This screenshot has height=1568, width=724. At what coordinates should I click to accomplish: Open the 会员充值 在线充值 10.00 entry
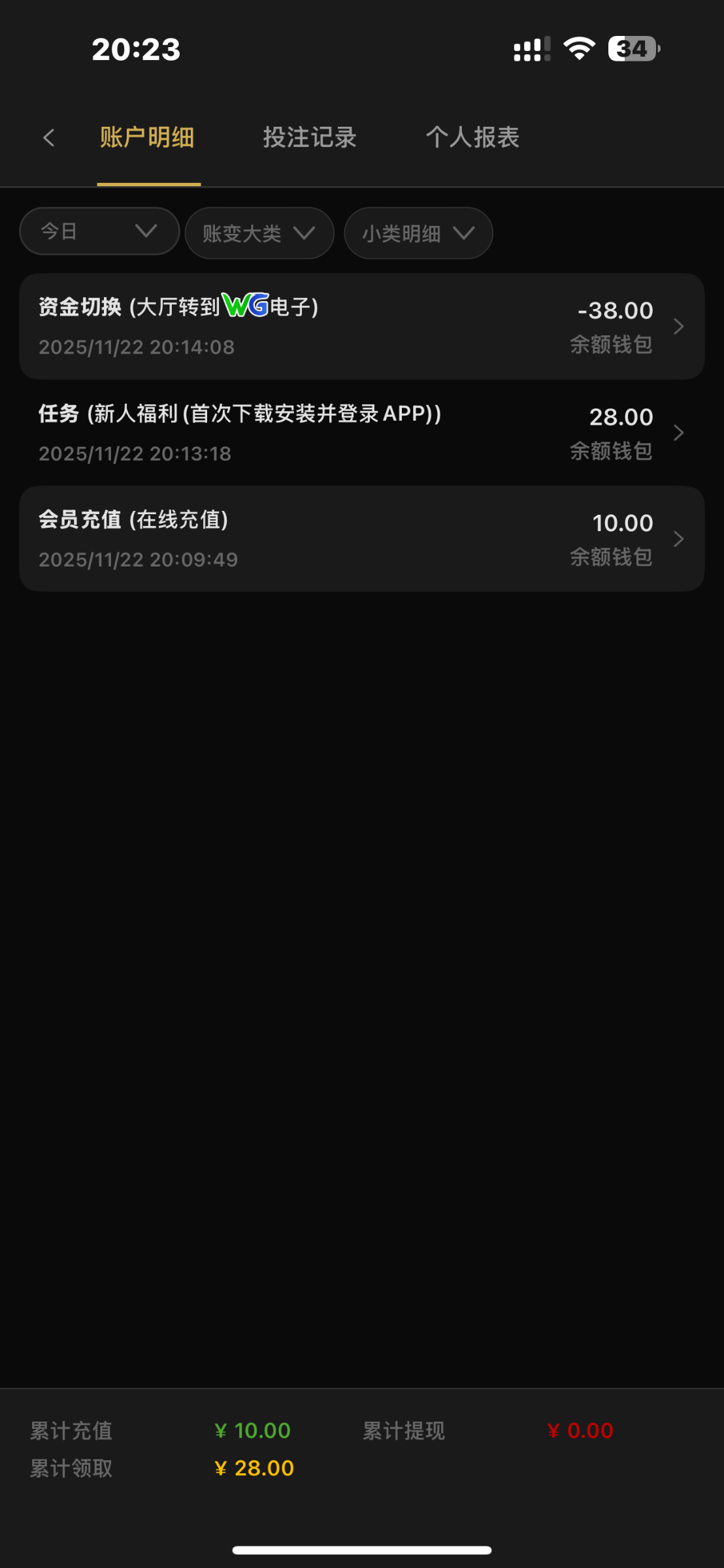(x=361, y=539)
